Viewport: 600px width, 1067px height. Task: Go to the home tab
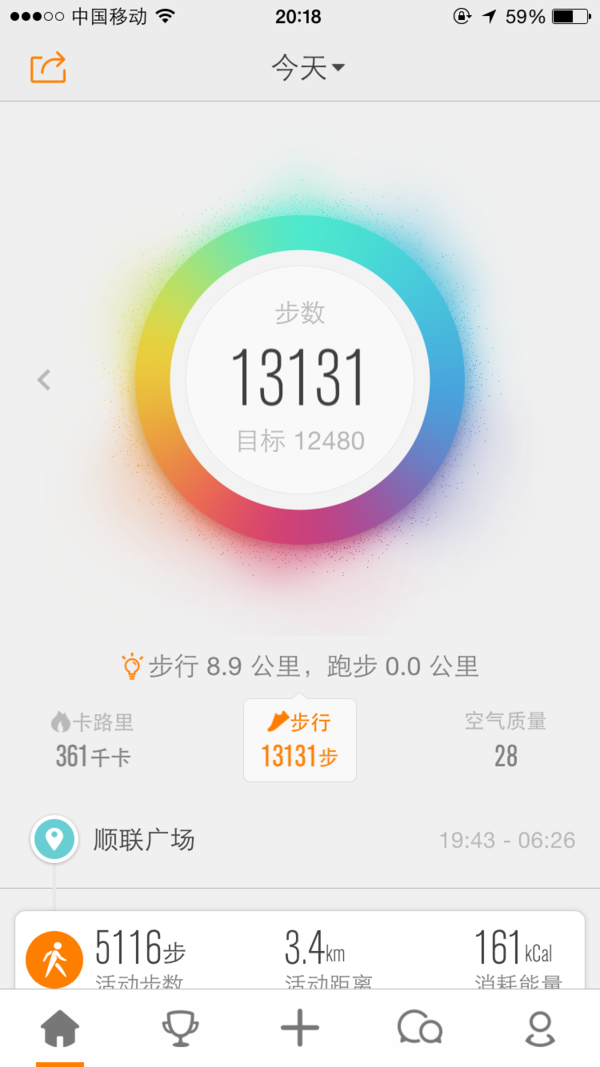click(60, 1028)
